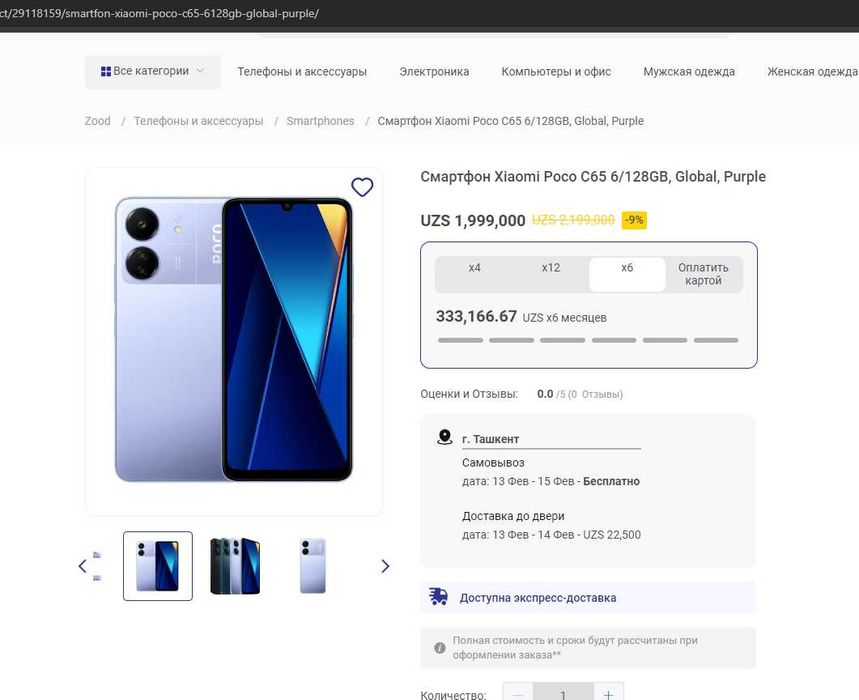Show previous product thumbnails
859x700 pixels.
coord(83,566)
